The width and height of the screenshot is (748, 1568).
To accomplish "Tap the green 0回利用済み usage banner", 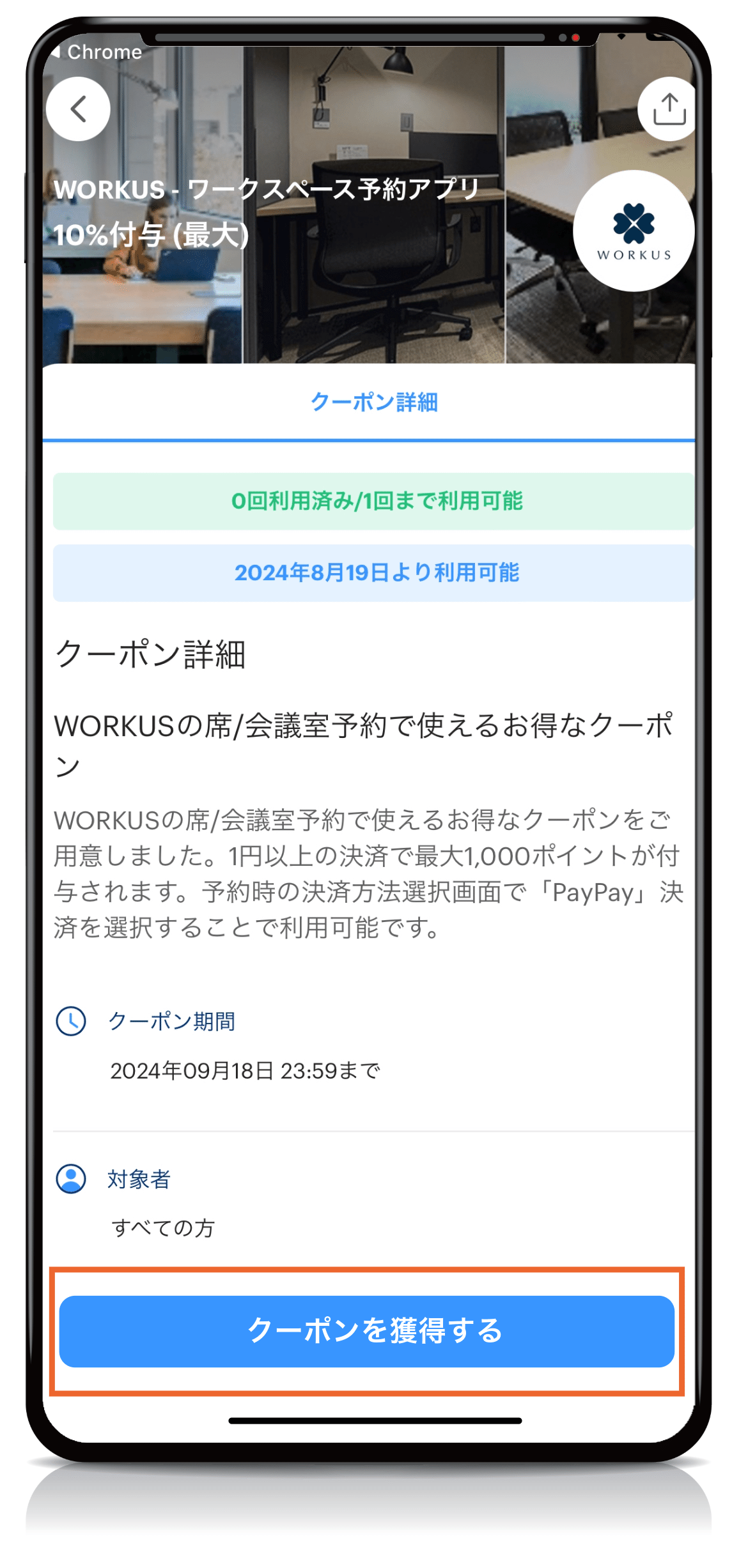I will tap(373, 503).
